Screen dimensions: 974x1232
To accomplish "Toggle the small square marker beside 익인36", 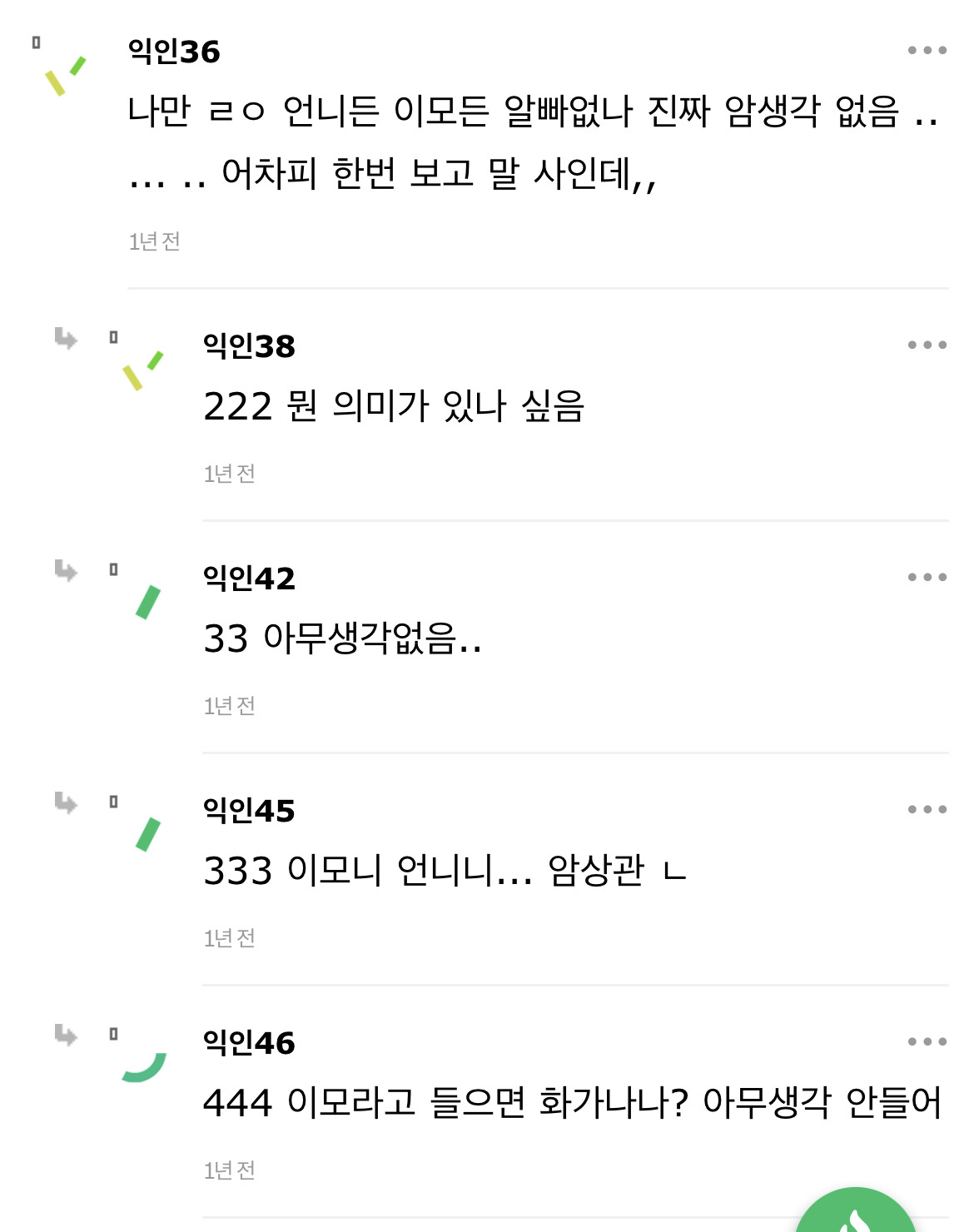I will [x=35, y=42].
